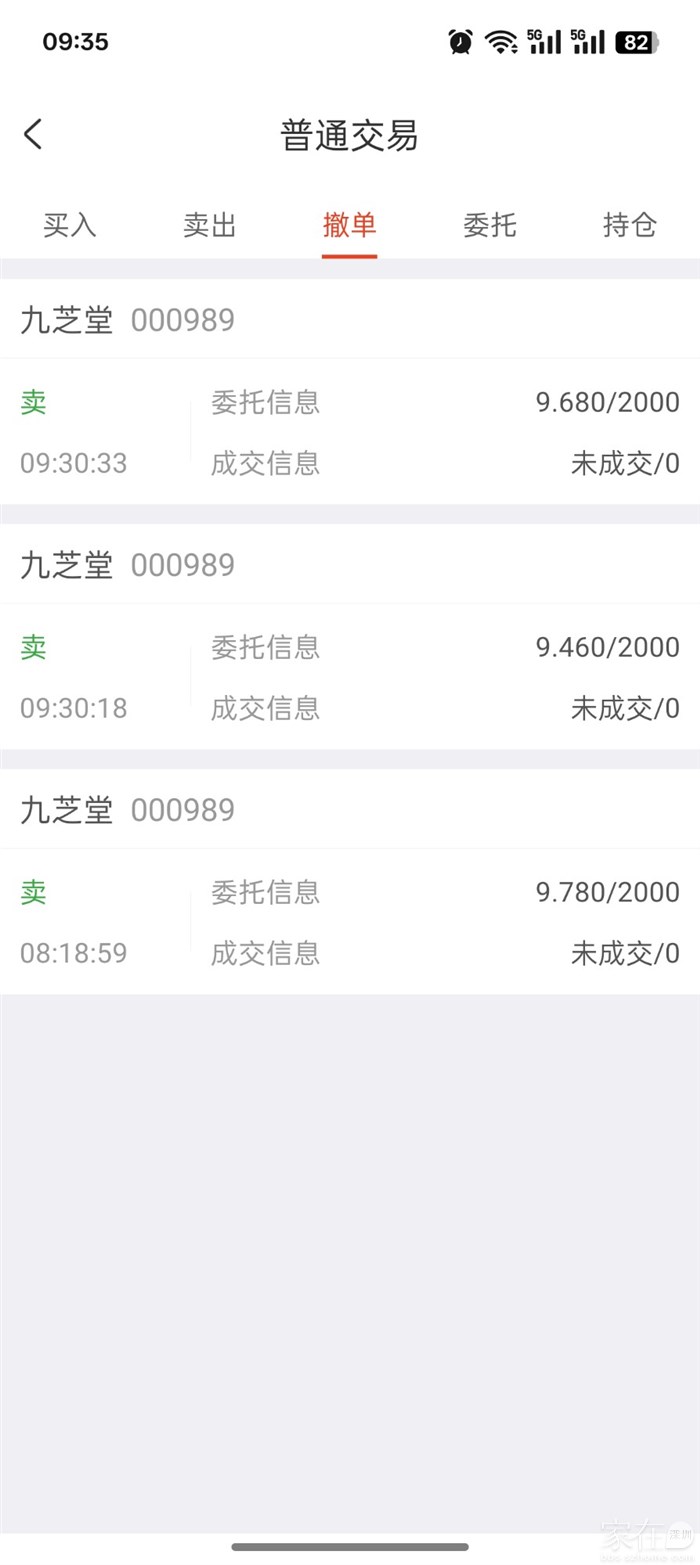
Task: Go back from the 普通交易 screen
Action: point(34,134)
